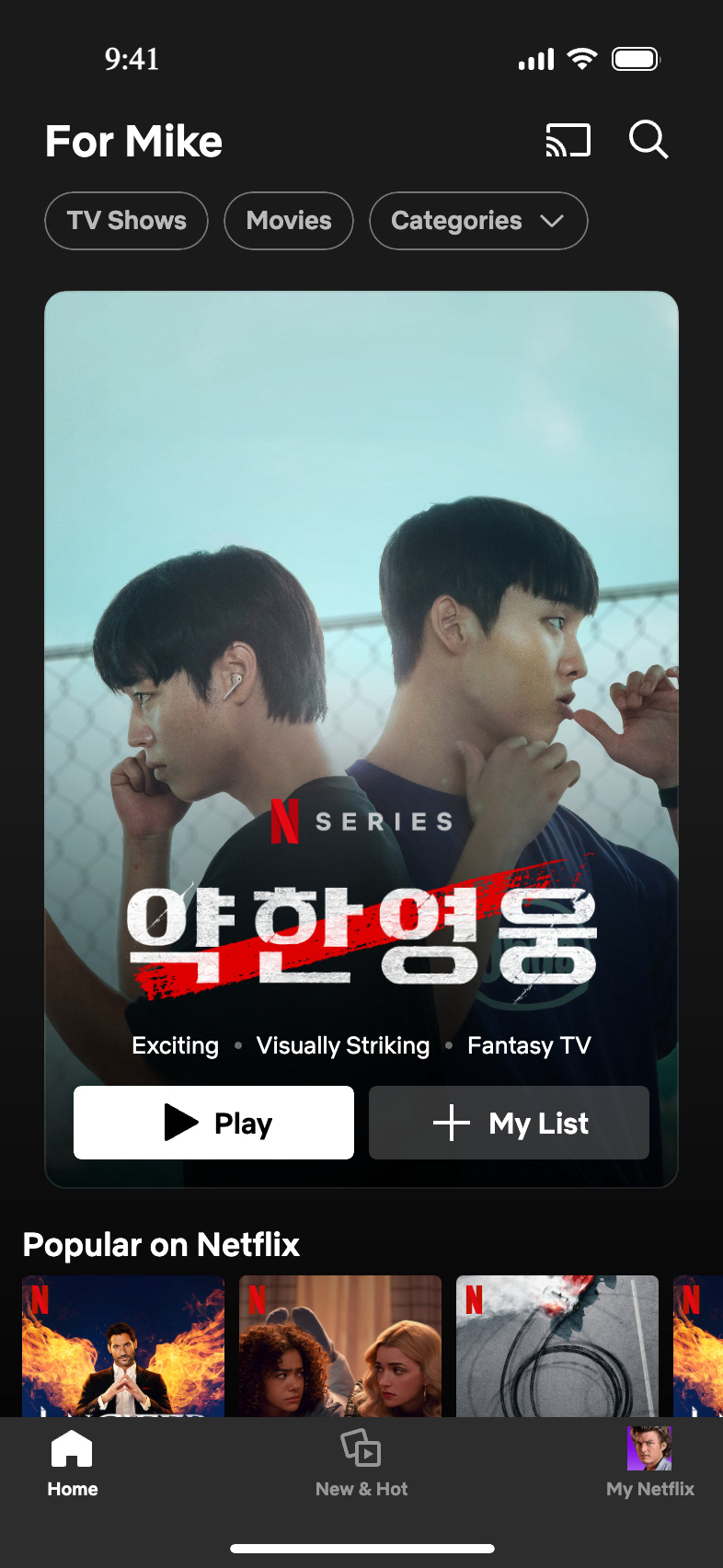
Task: Expand the Categories dropdown
Action: [478, 221]
